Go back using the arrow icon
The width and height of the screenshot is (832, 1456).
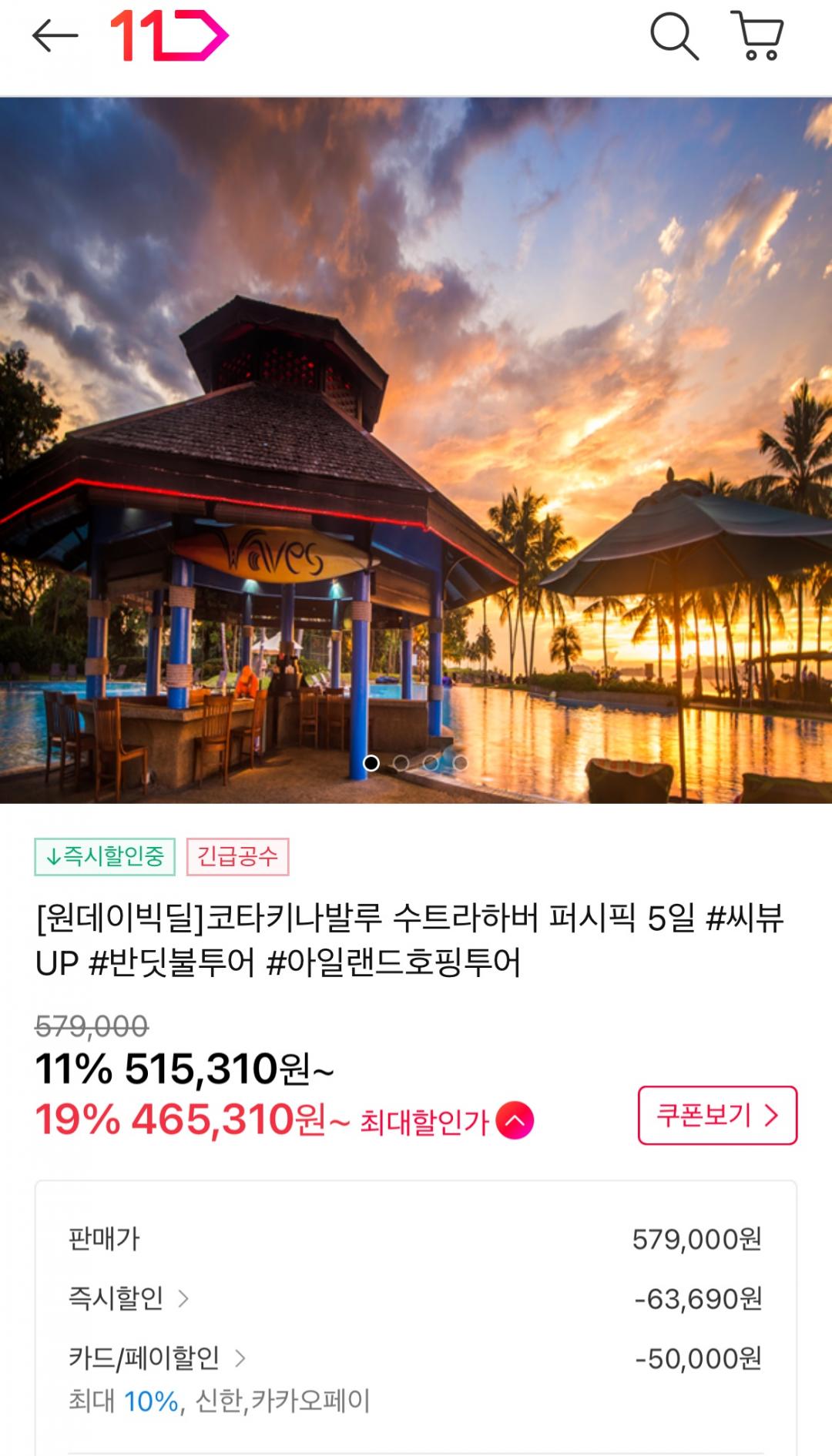point(55,36)
